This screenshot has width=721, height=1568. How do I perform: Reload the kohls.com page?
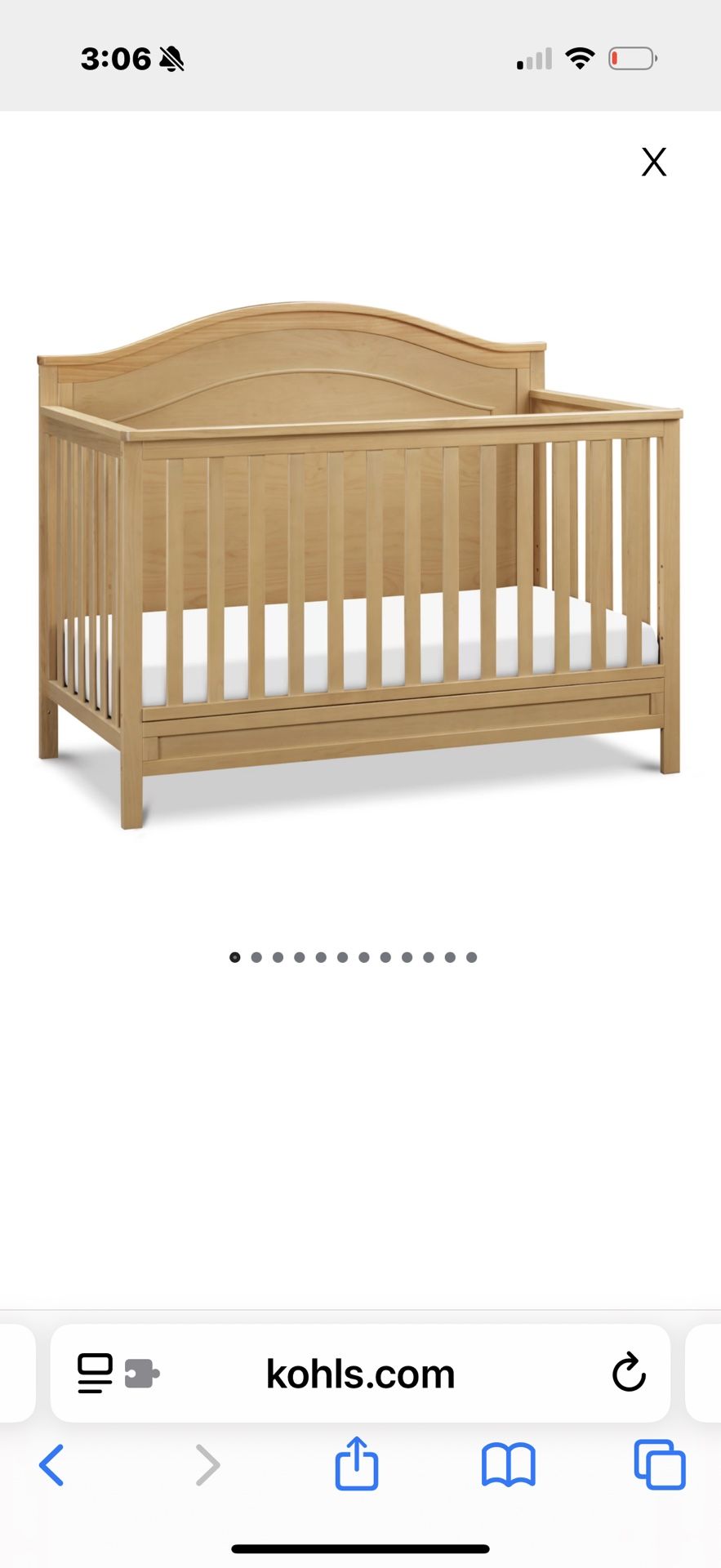pyautogui.click(x=629, y=1373)
